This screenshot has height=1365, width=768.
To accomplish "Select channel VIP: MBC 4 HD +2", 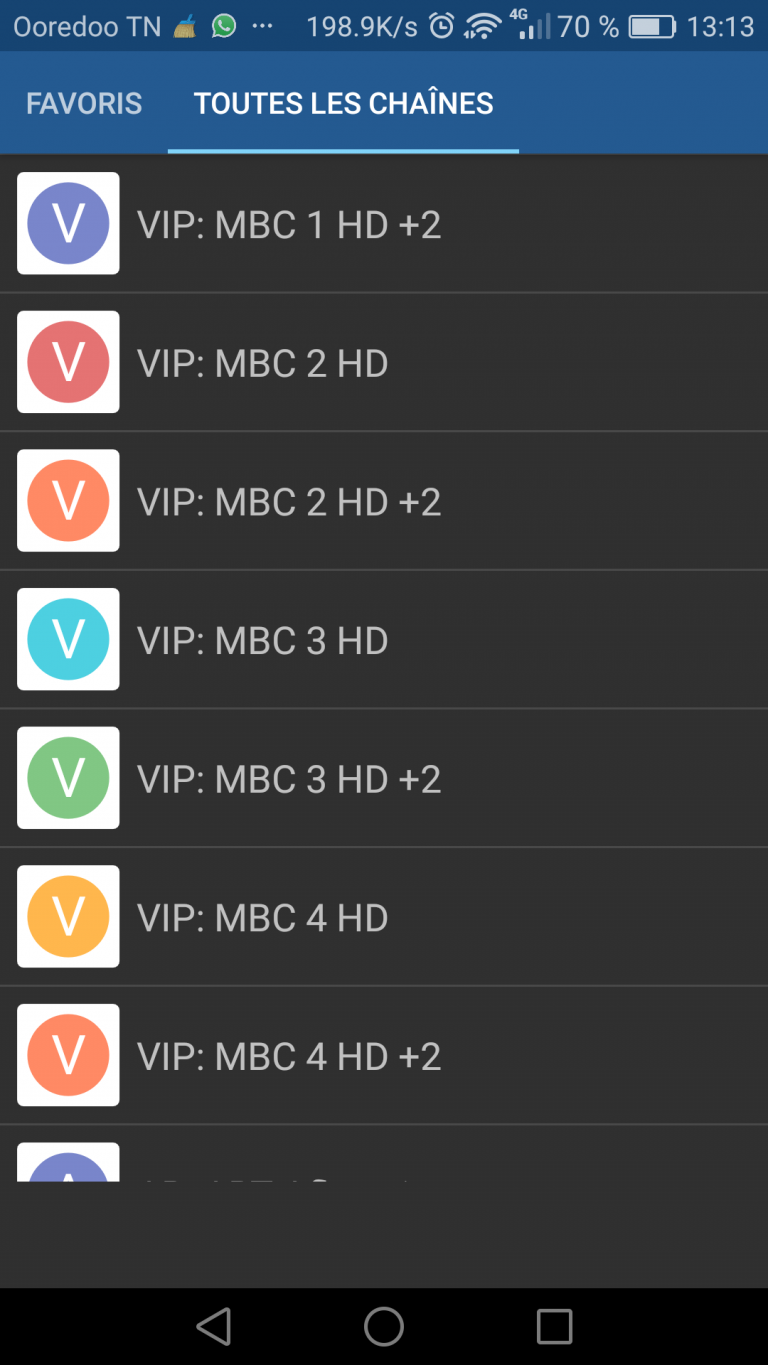I will point(384,1056).
